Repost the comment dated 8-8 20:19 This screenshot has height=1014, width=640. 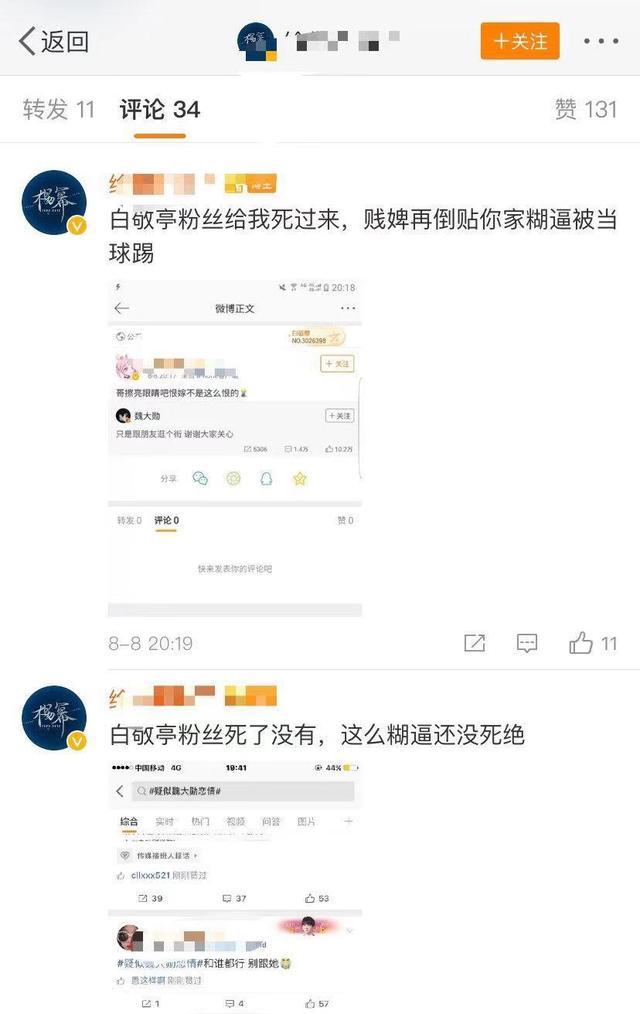(475, 644)
